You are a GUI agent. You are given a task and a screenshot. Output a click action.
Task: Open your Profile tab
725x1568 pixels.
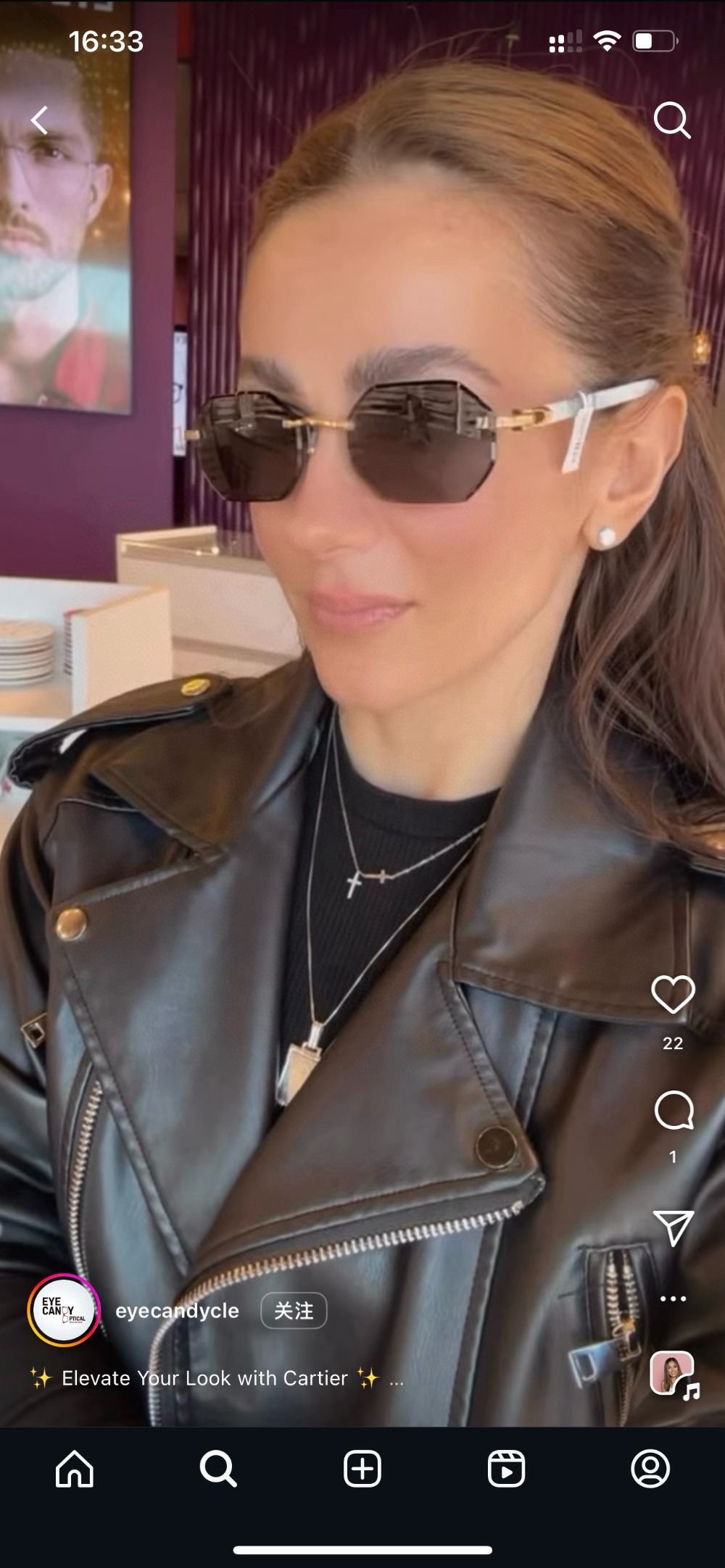click(650, 1469)
